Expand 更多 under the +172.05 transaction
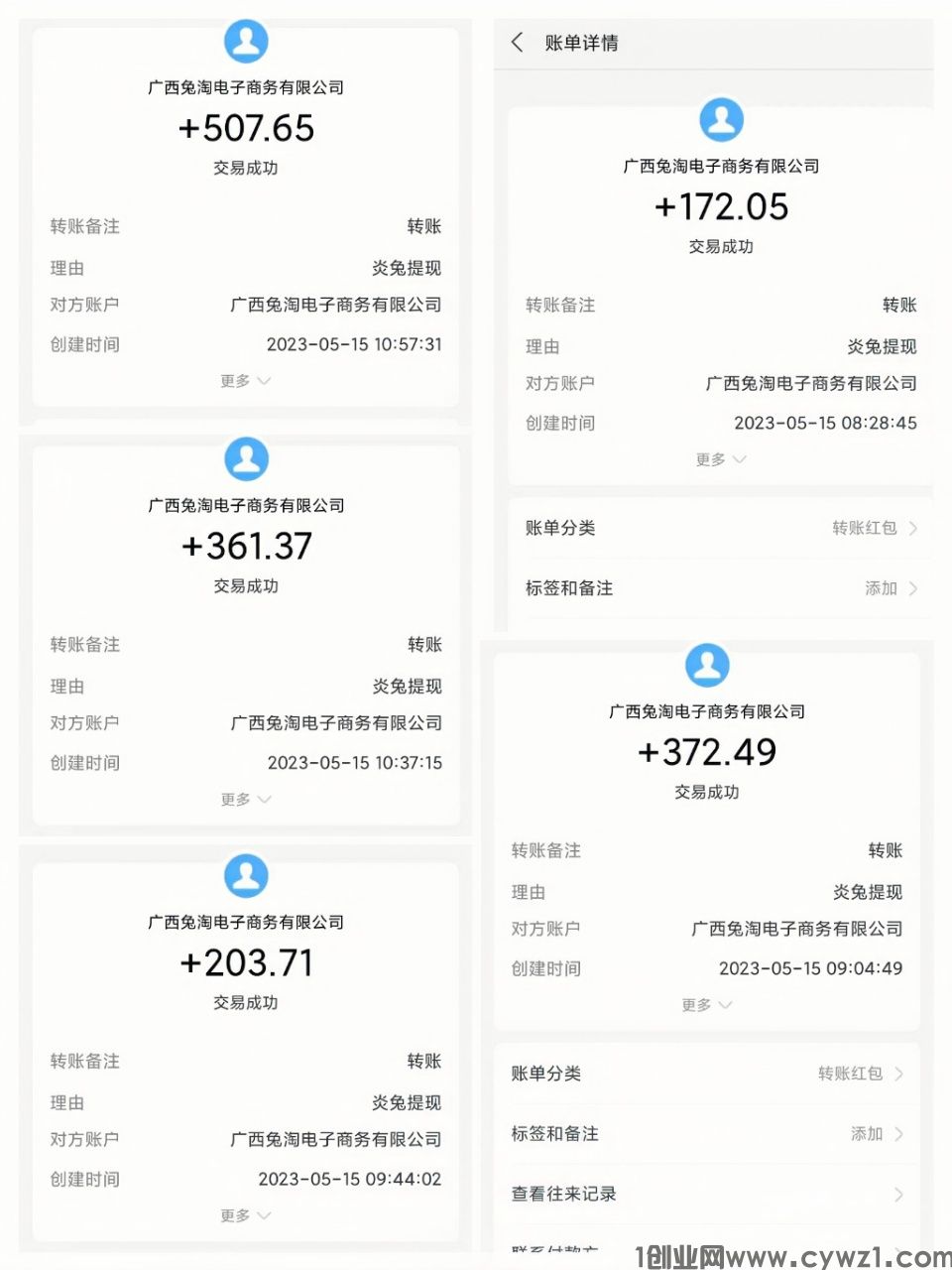This screenshot has height=1270, width=952. coord(720,458)
